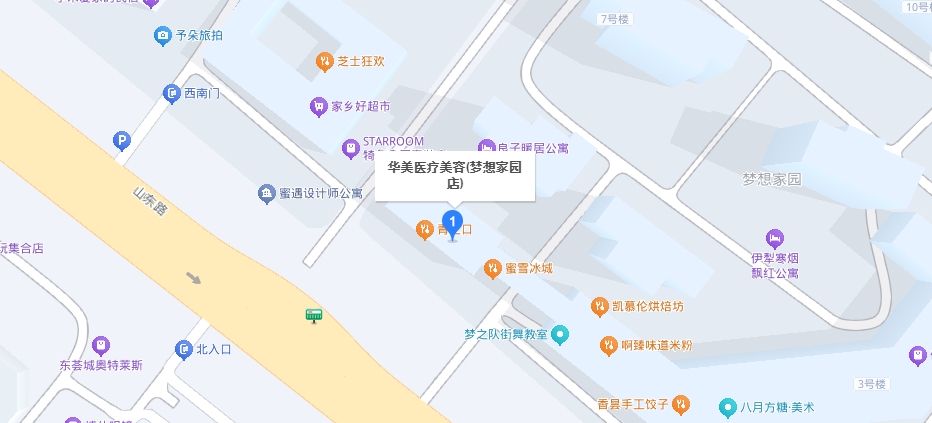The width and height of the screenshot is (932, 423).
Task: Open the 蜜遇设计师公寓 place marker
Action: [266, 193]
